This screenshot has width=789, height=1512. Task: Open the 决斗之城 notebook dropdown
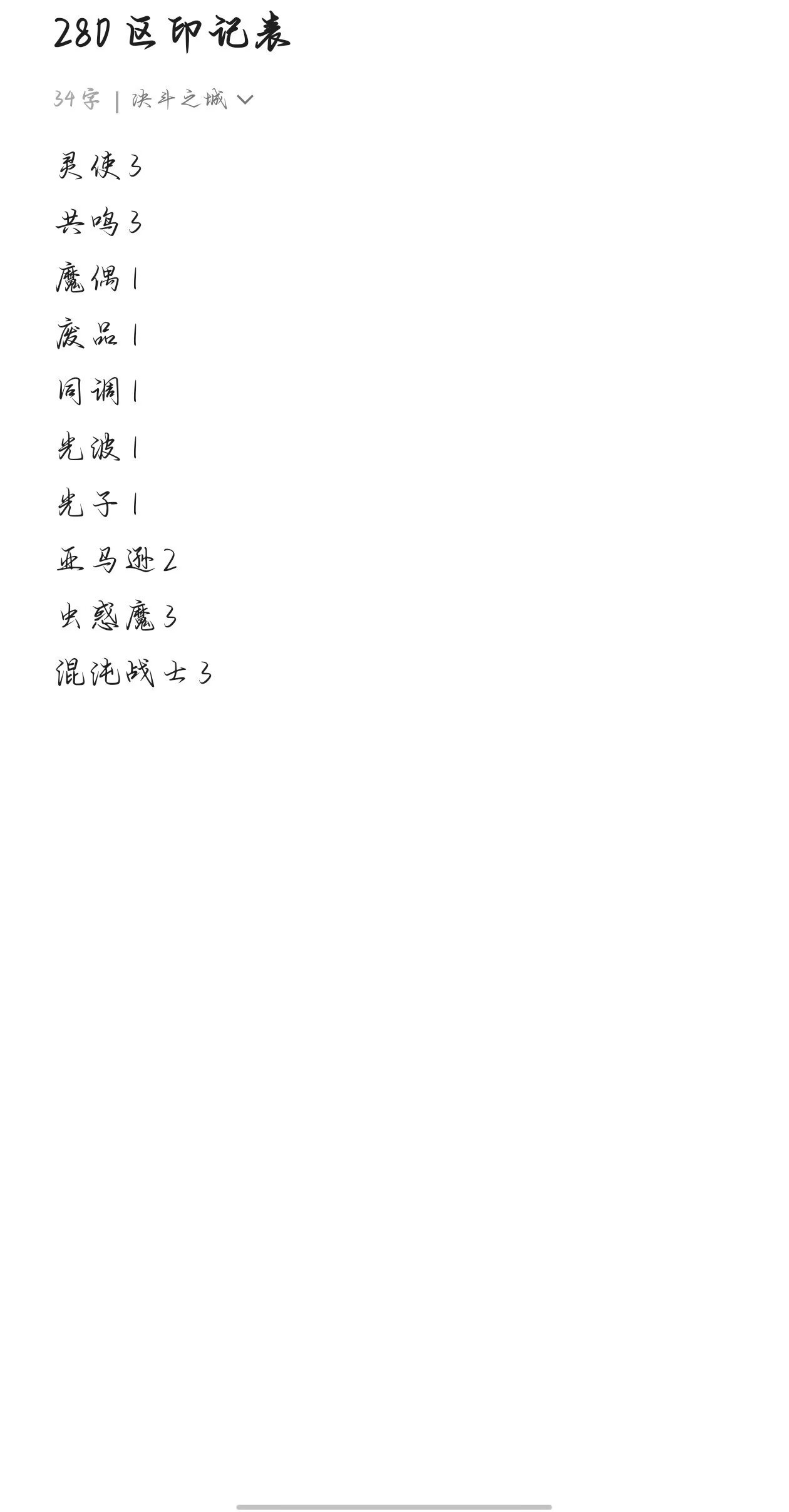pyautogui.click(x=192, y=100)
